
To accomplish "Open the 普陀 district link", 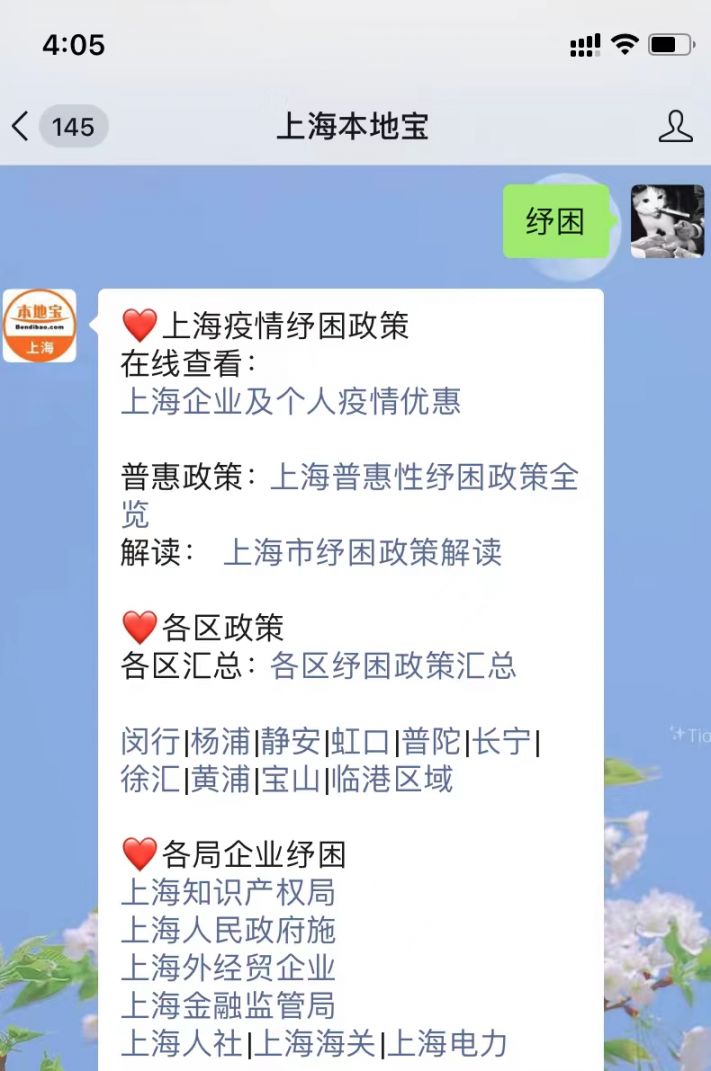I will click(x=431, y=741).
